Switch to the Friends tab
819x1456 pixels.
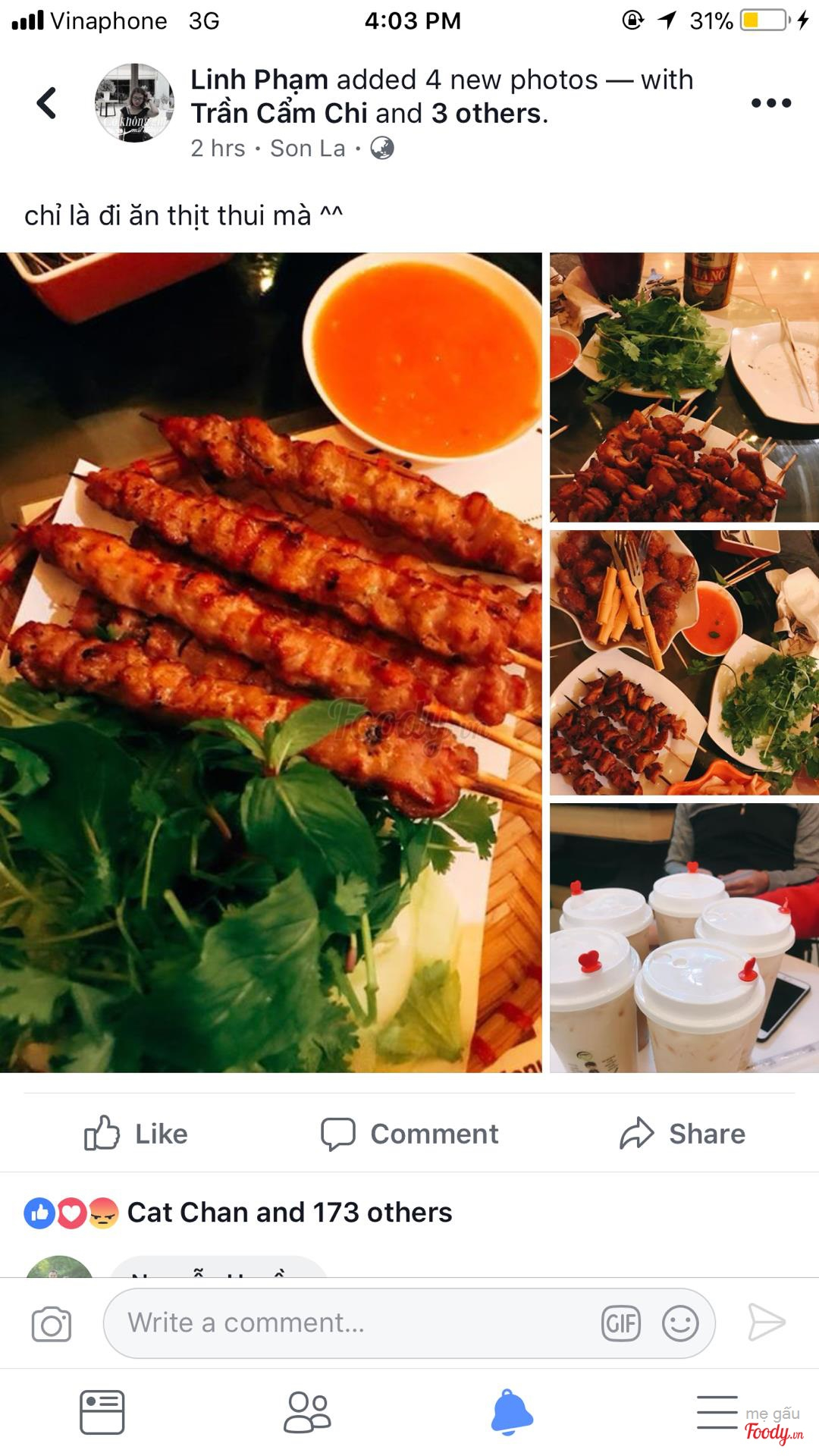coord(307,1412)
